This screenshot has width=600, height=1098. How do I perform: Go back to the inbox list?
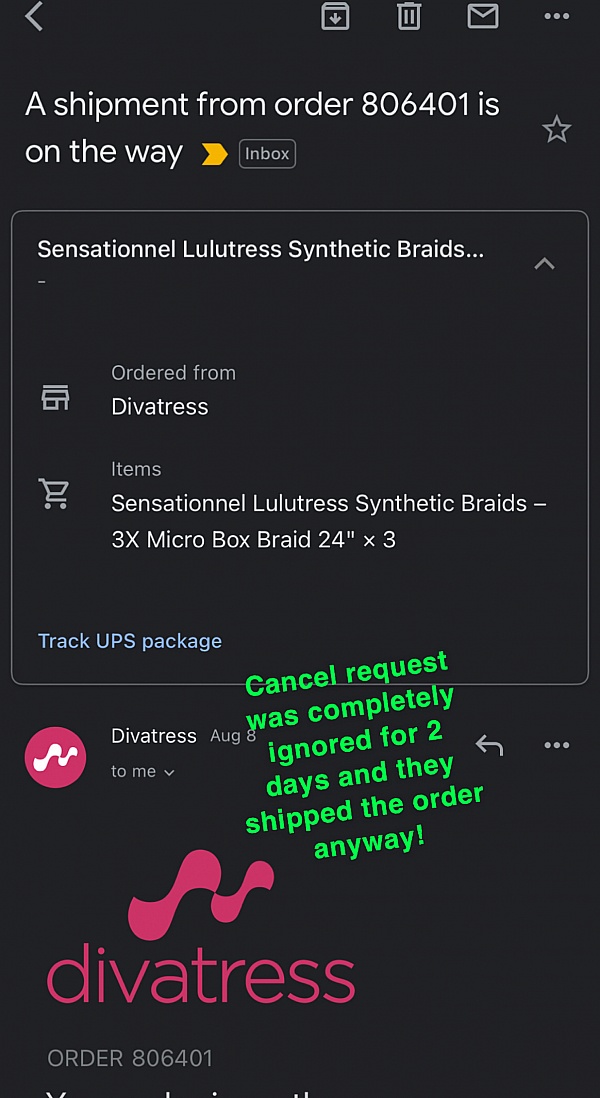pyautogui.click(x=35, y=16)
